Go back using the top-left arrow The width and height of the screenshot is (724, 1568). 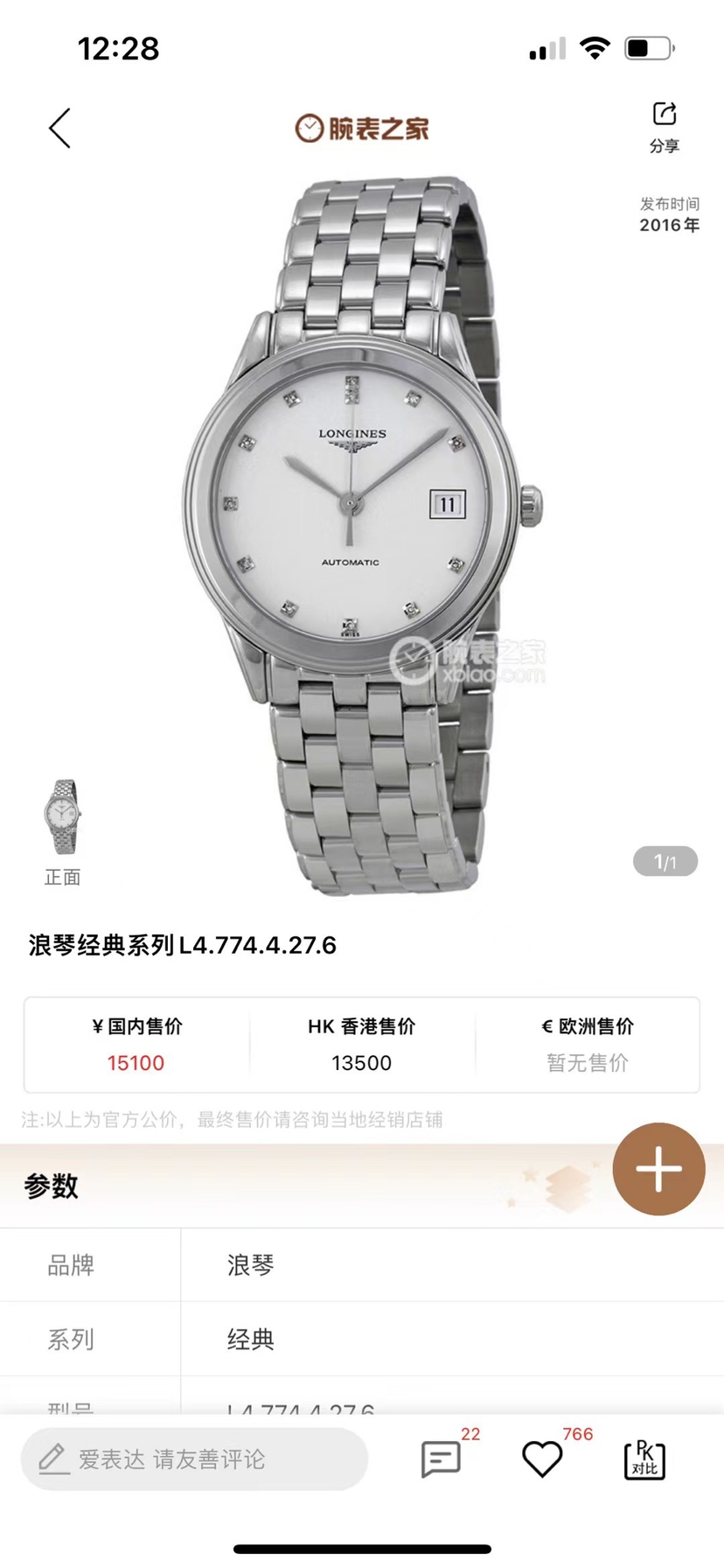pyautogui.click(x=59, y=129)
